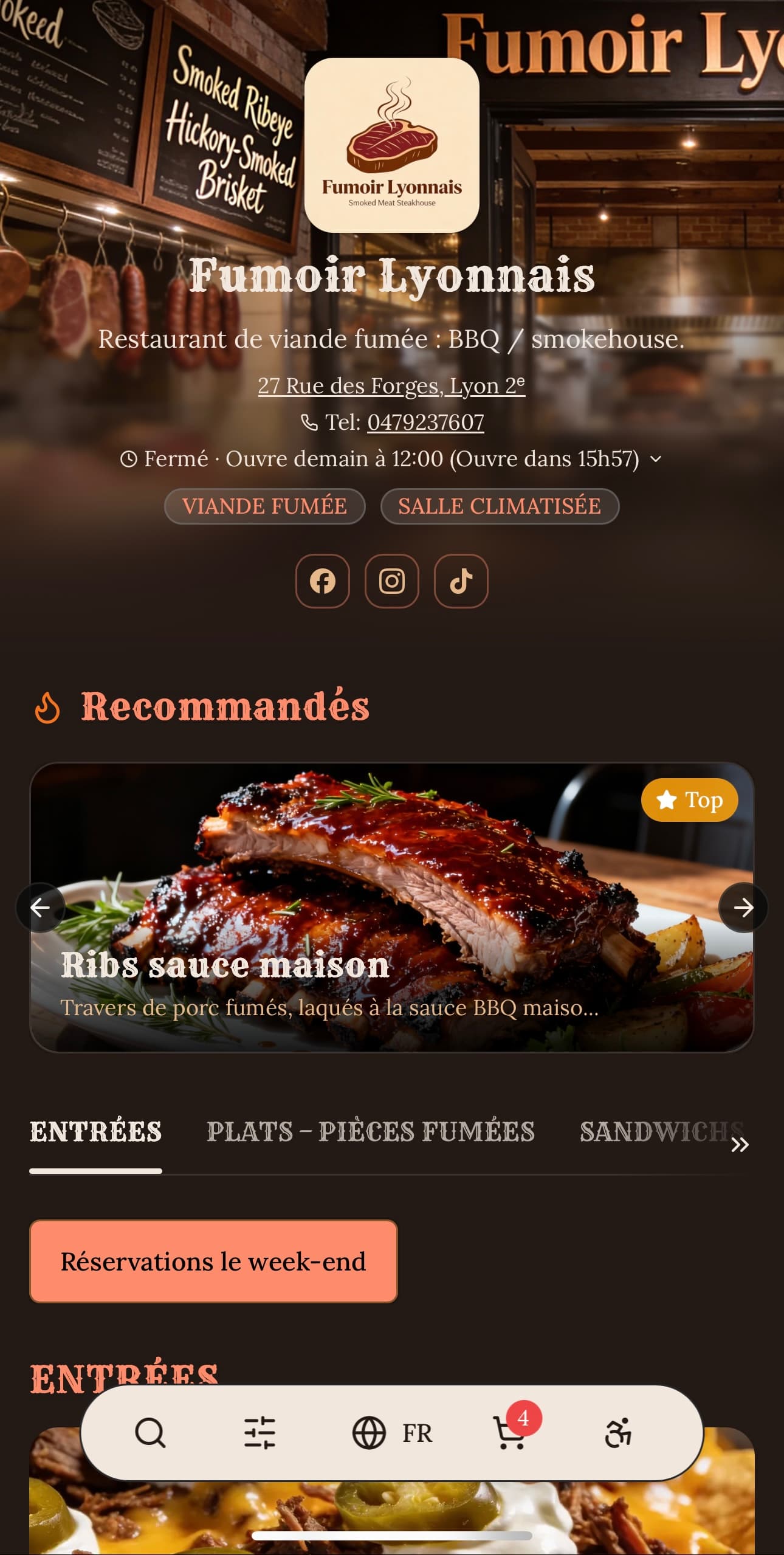Tap Réservations le week-end button
This screenshot has width=784, height=1555.
tap(213, 1261)
